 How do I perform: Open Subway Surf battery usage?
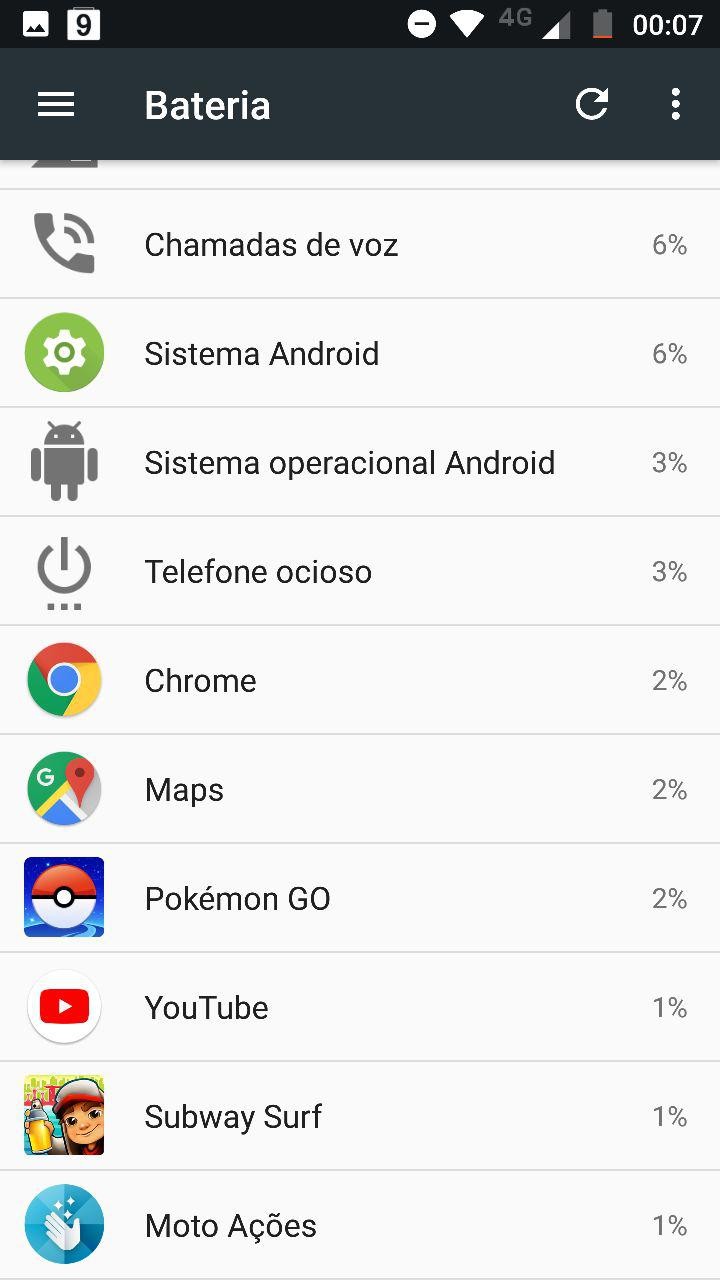coord(360,1116)
